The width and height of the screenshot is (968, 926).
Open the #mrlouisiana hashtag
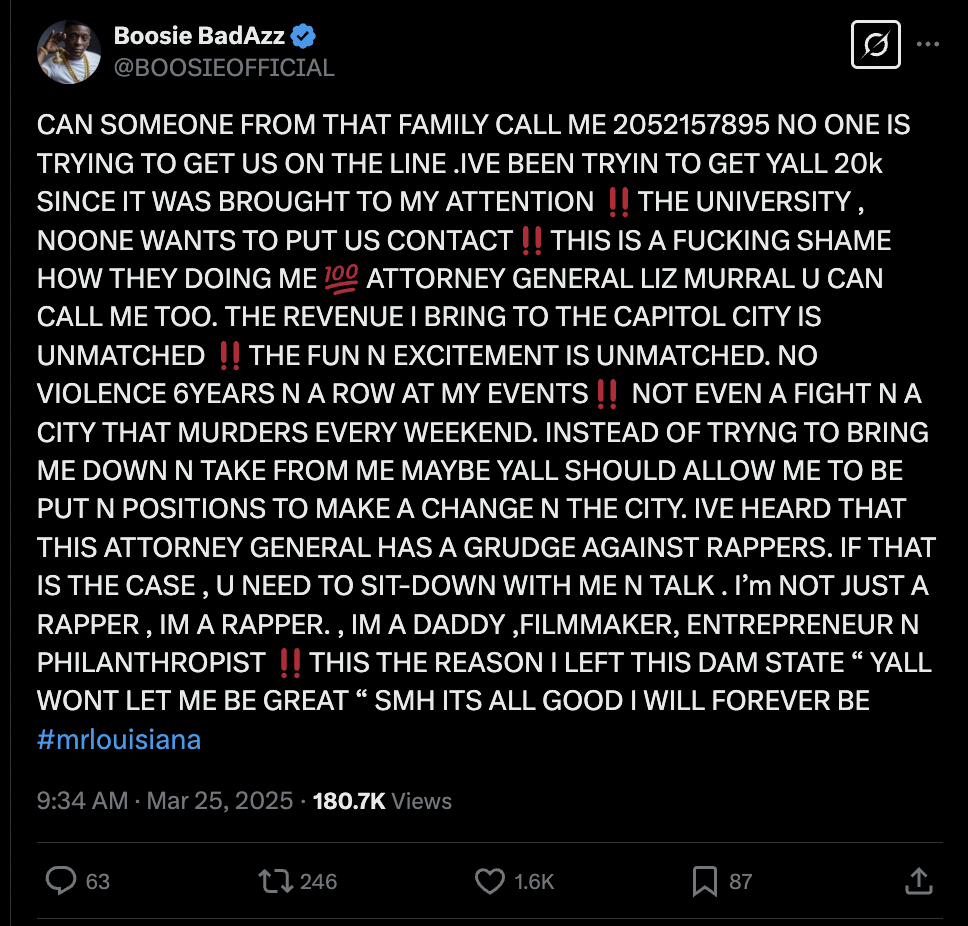click(x=119, y=740)
